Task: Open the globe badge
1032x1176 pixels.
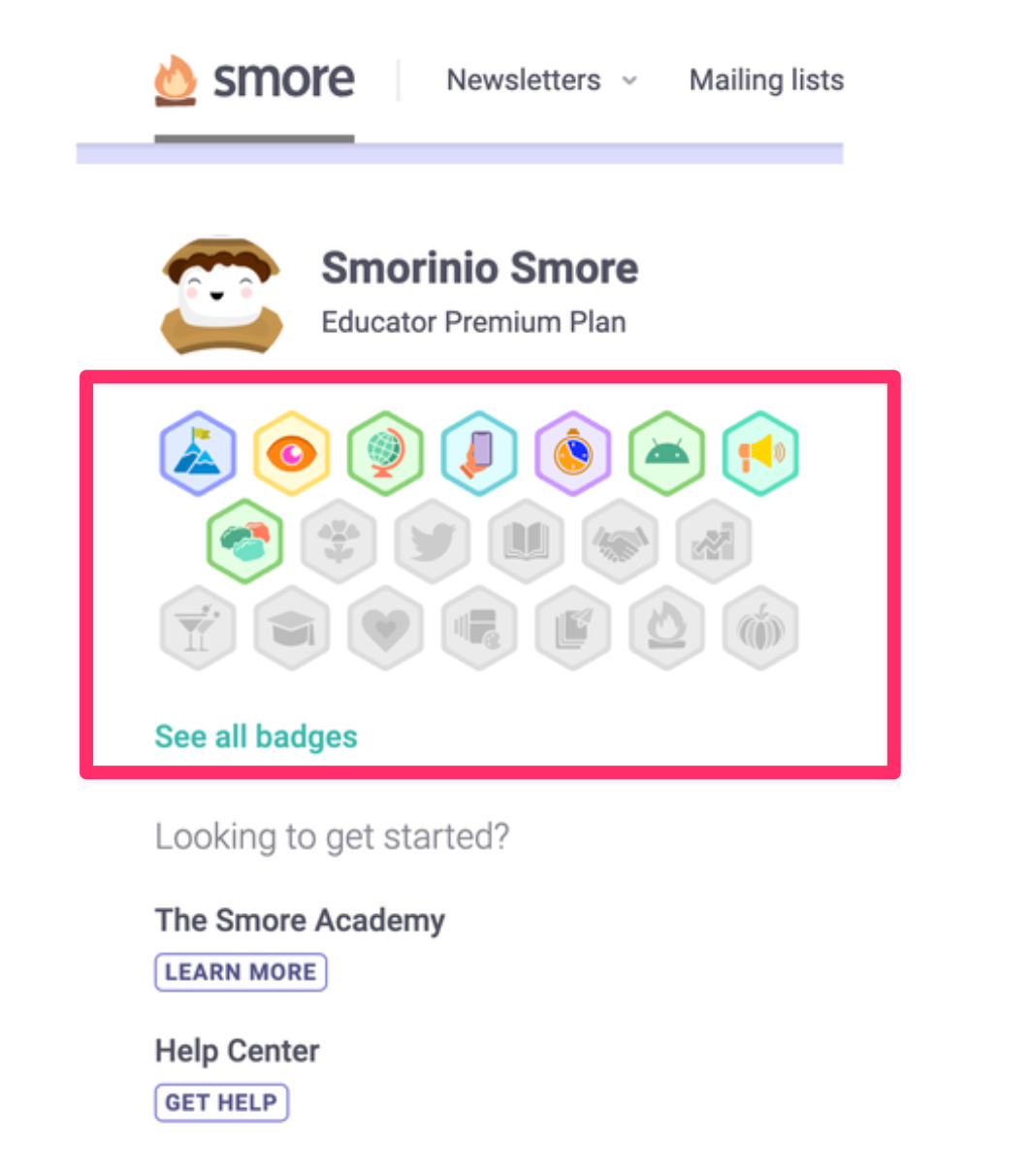Action: pos(386,453)
